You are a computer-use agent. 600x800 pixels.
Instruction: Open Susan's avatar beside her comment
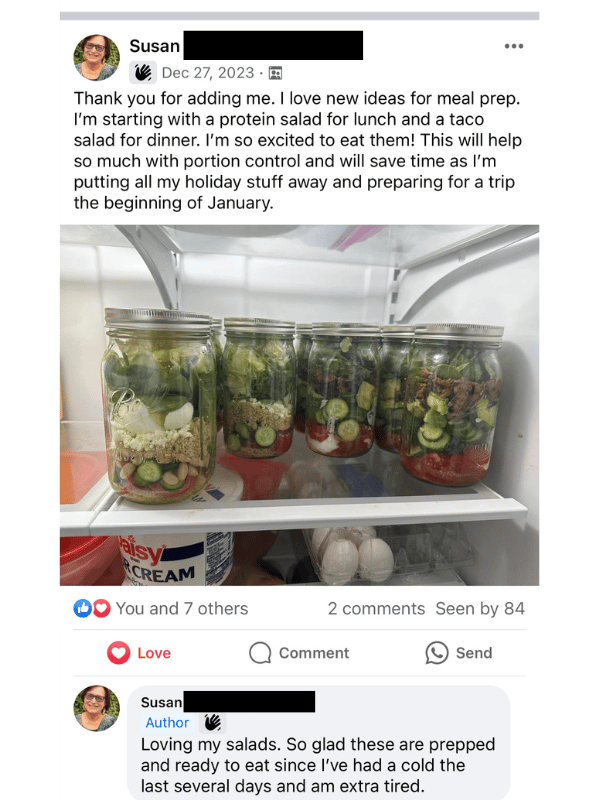pyautogui.click(x=97, y=708)
